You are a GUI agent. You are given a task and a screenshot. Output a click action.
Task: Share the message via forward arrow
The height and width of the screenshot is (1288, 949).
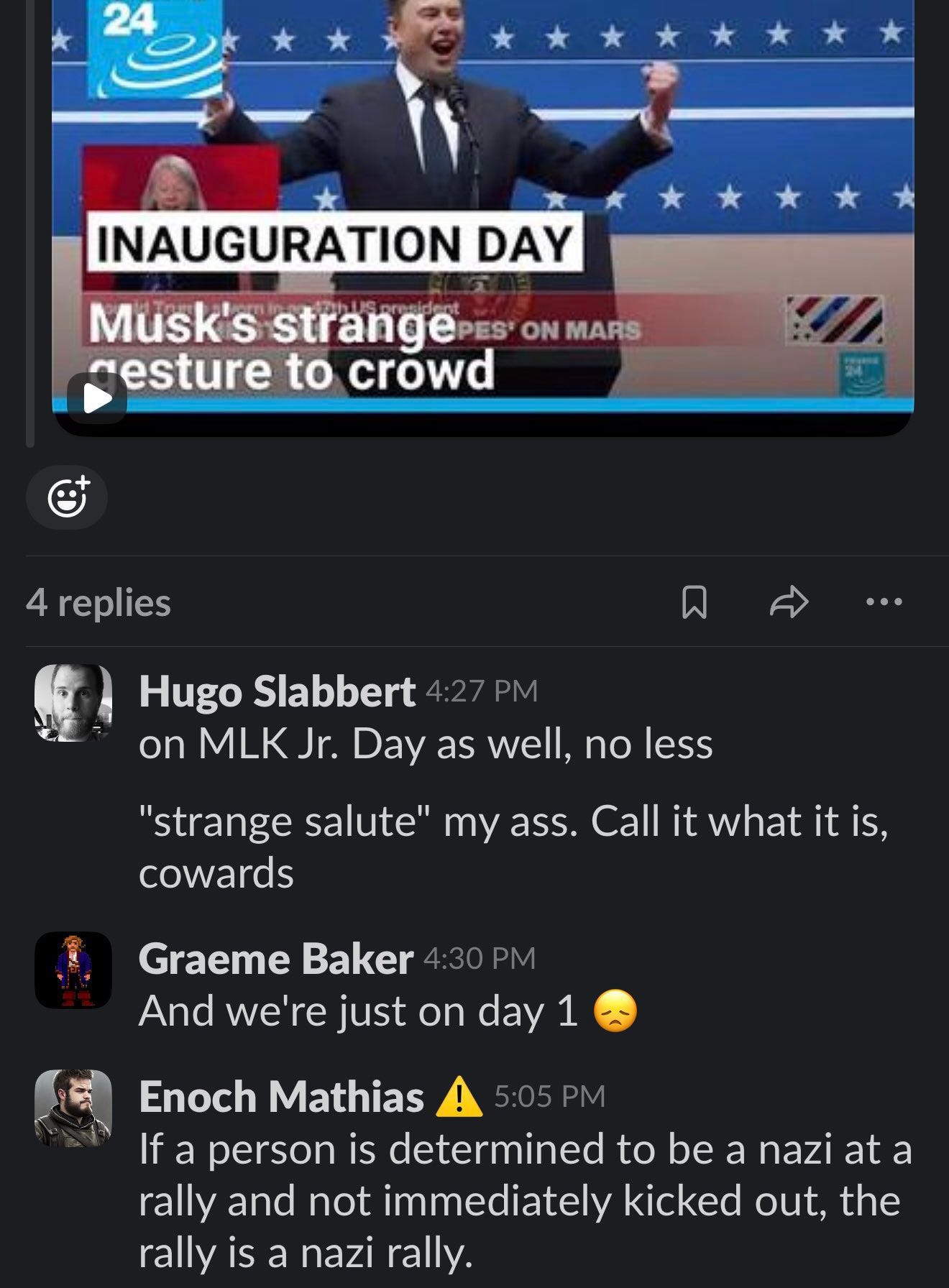pyautogui.click(x=789, y=602)
